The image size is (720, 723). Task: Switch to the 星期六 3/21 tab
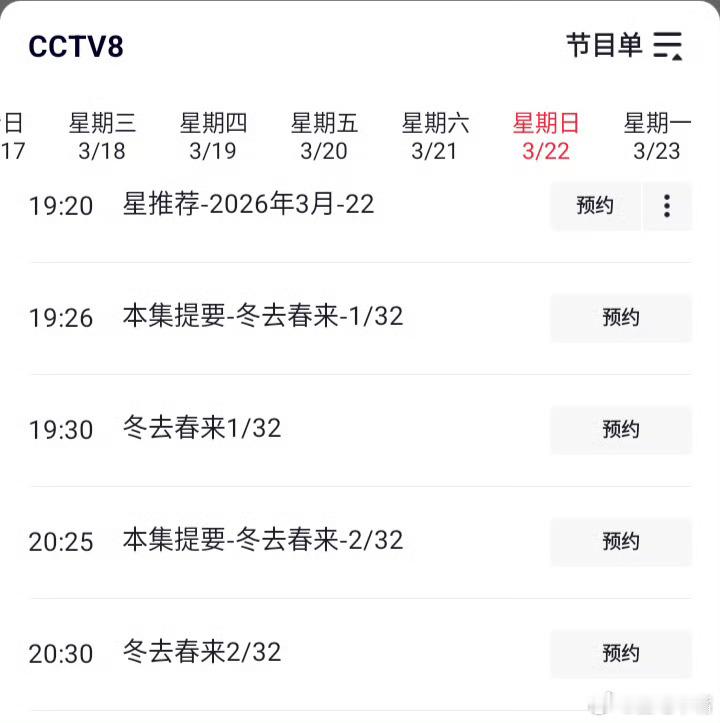tap(435, 138)
